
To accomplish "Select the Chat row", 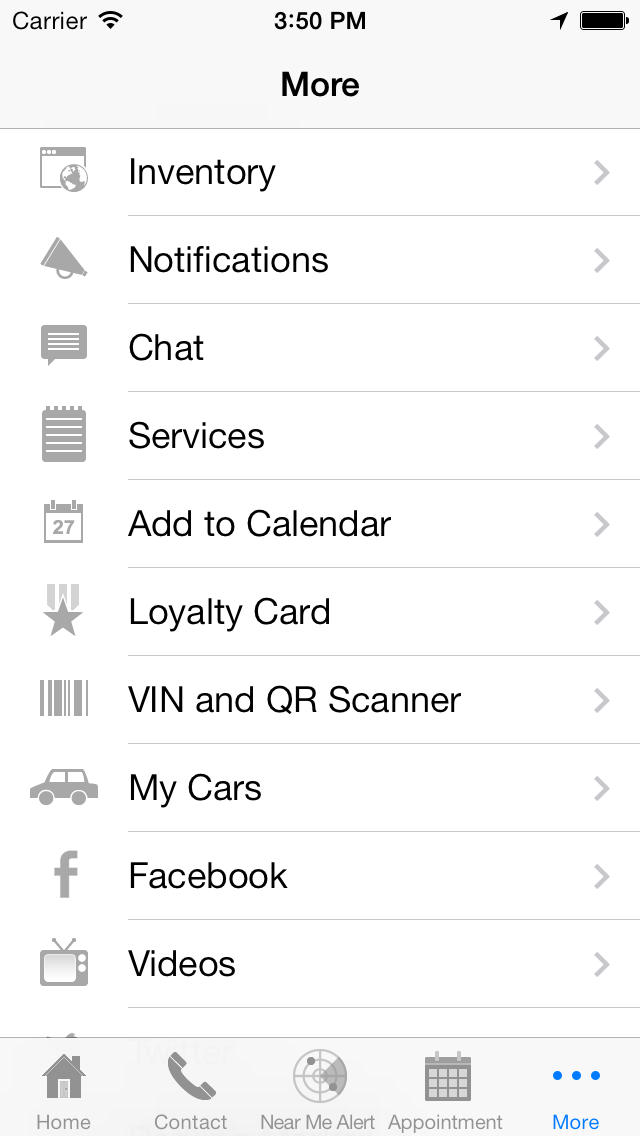I will click(x=320, y=348).
